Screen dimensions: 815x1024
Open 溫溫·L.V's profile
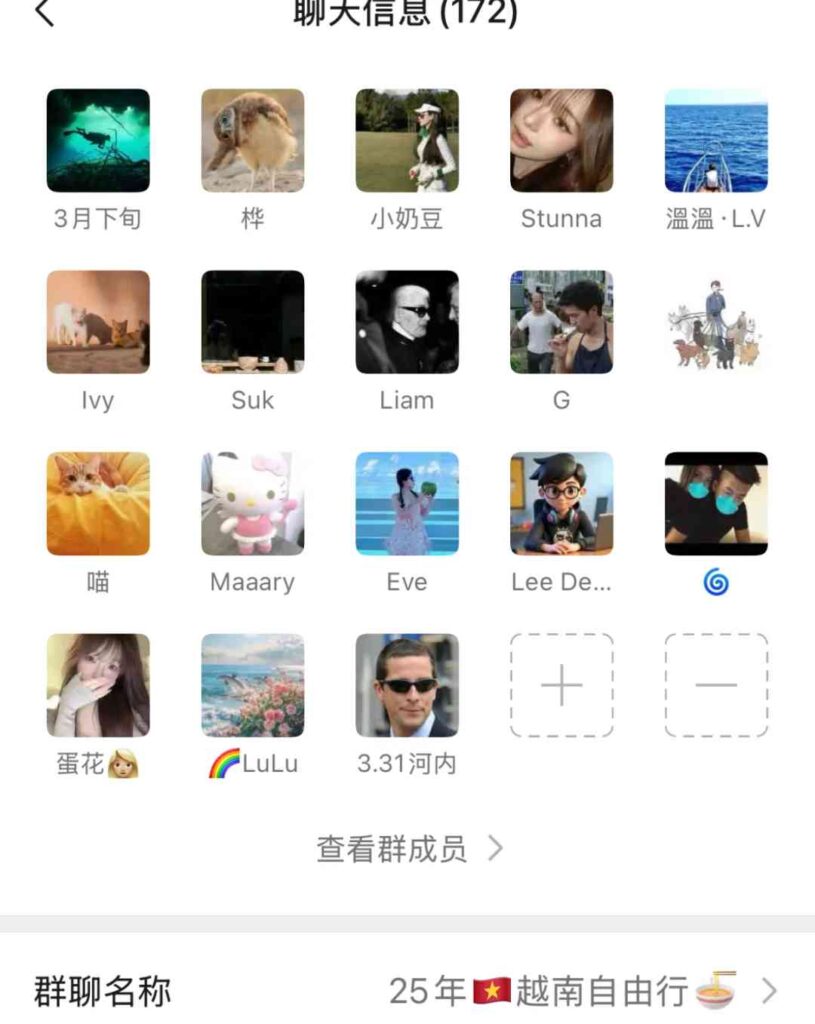tap(716, 141)
